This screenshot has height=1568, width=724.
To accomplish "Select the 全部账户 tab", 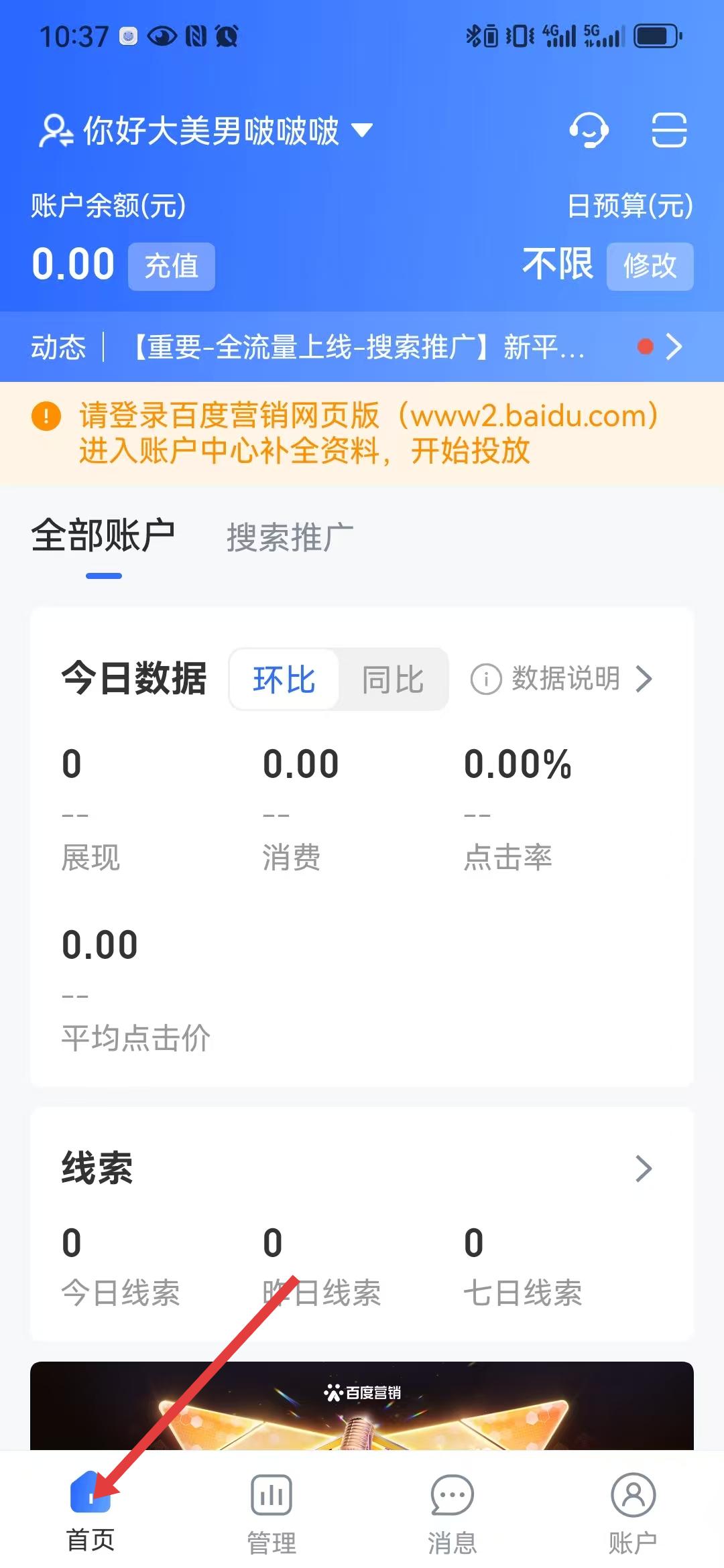I will [103, 536].
